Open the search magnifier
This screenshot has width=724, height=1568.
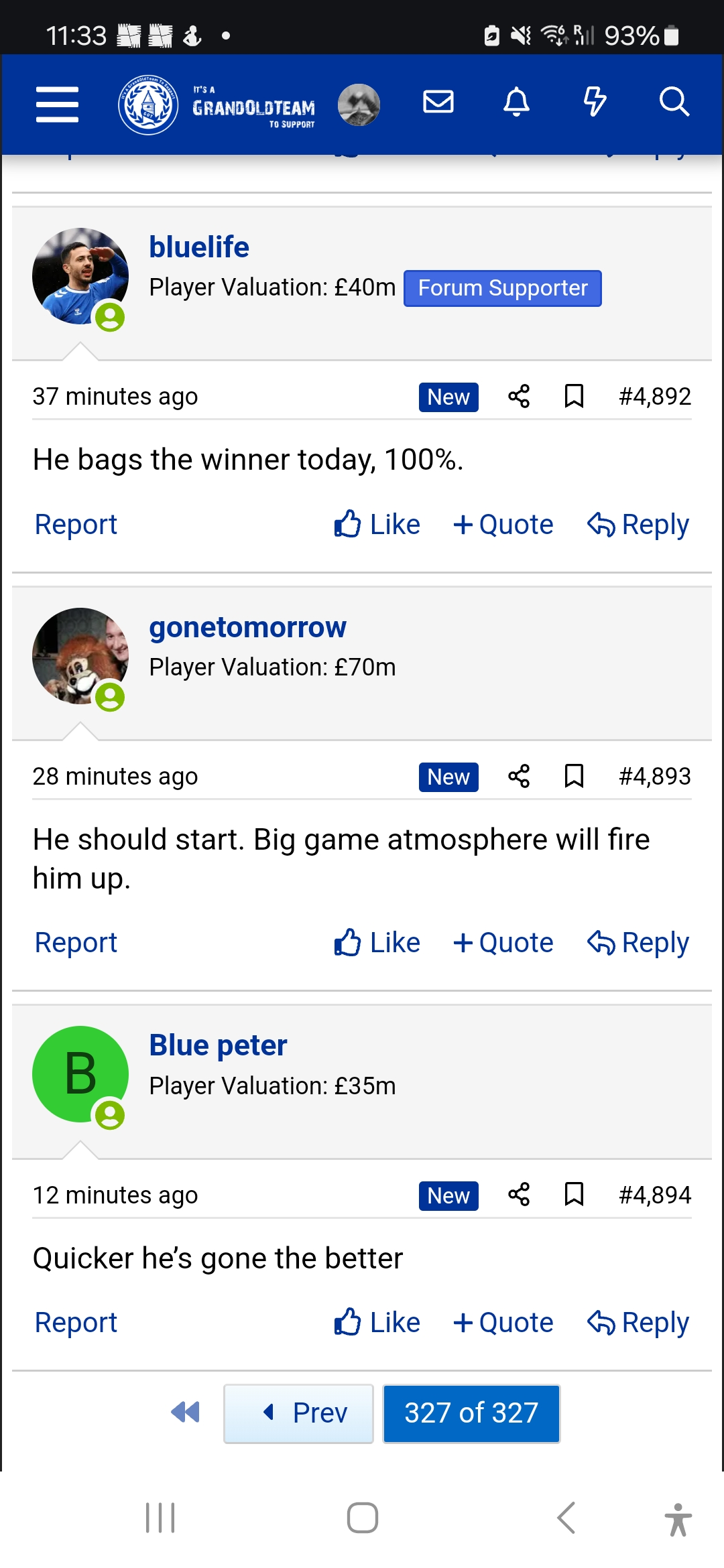[674, 102]
